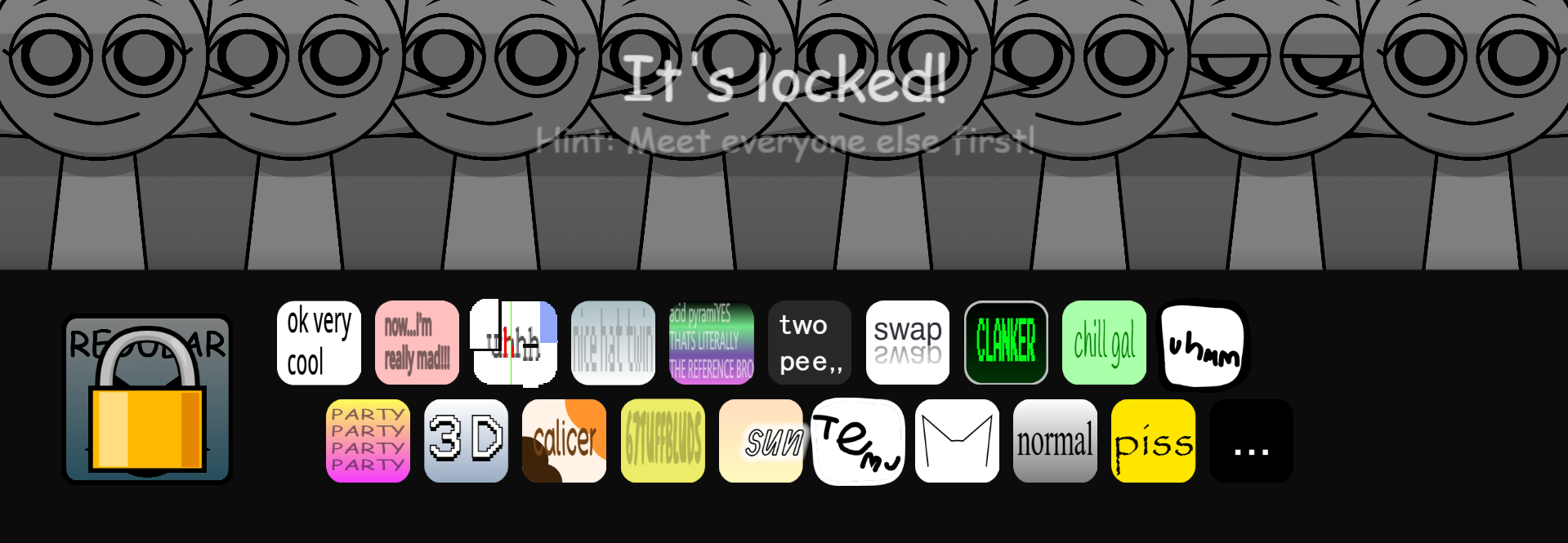
Task: Pick the pink 'now...I'm really mad!!!' tile
Action: [417, 343]
